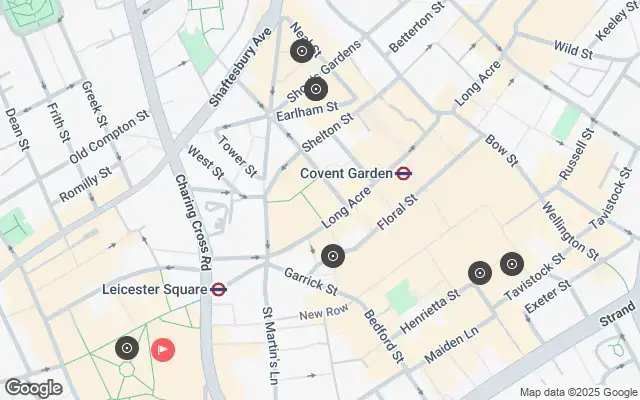Viewport: 640px width, 400px height.
Task: Tap the Covent Garden station icon
Action: (x=404, y=173)
